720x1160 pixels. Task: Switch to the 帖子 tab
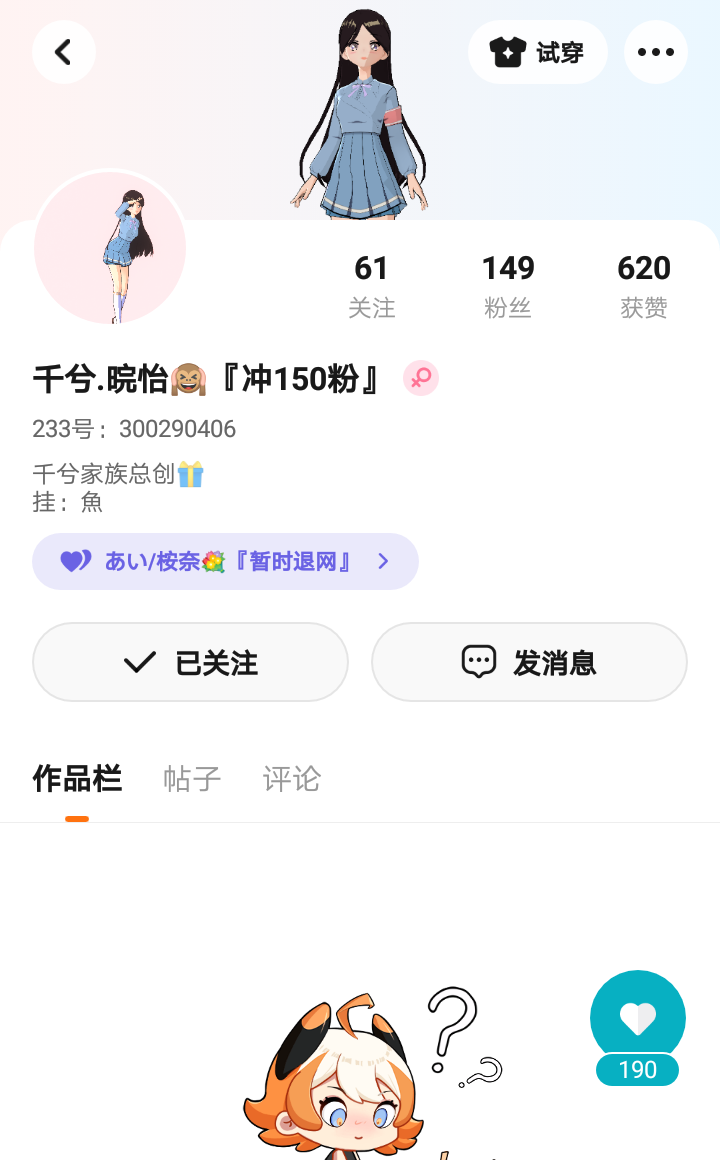[192, 779]
